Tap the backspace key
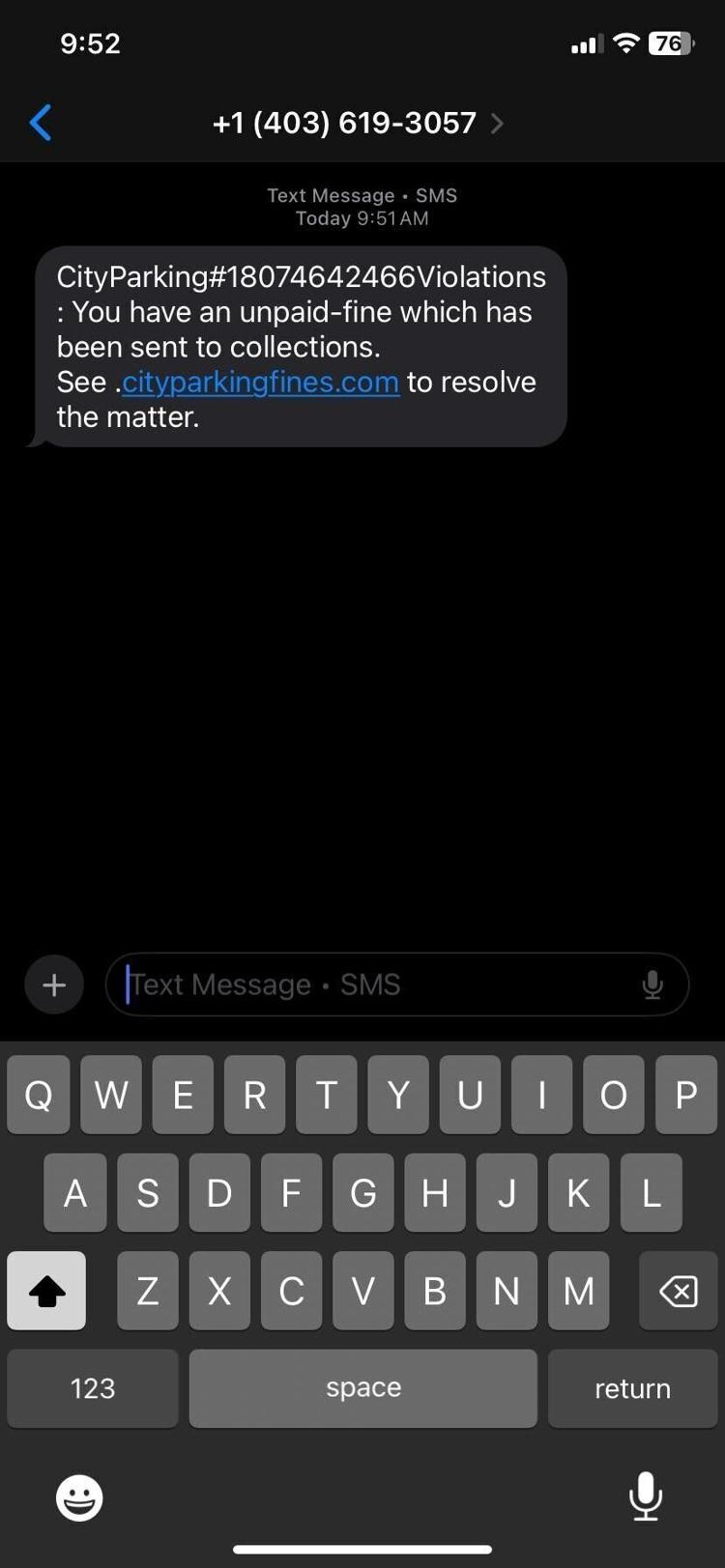Viewport: 725px width, 1568px height. pos(678,1291)
